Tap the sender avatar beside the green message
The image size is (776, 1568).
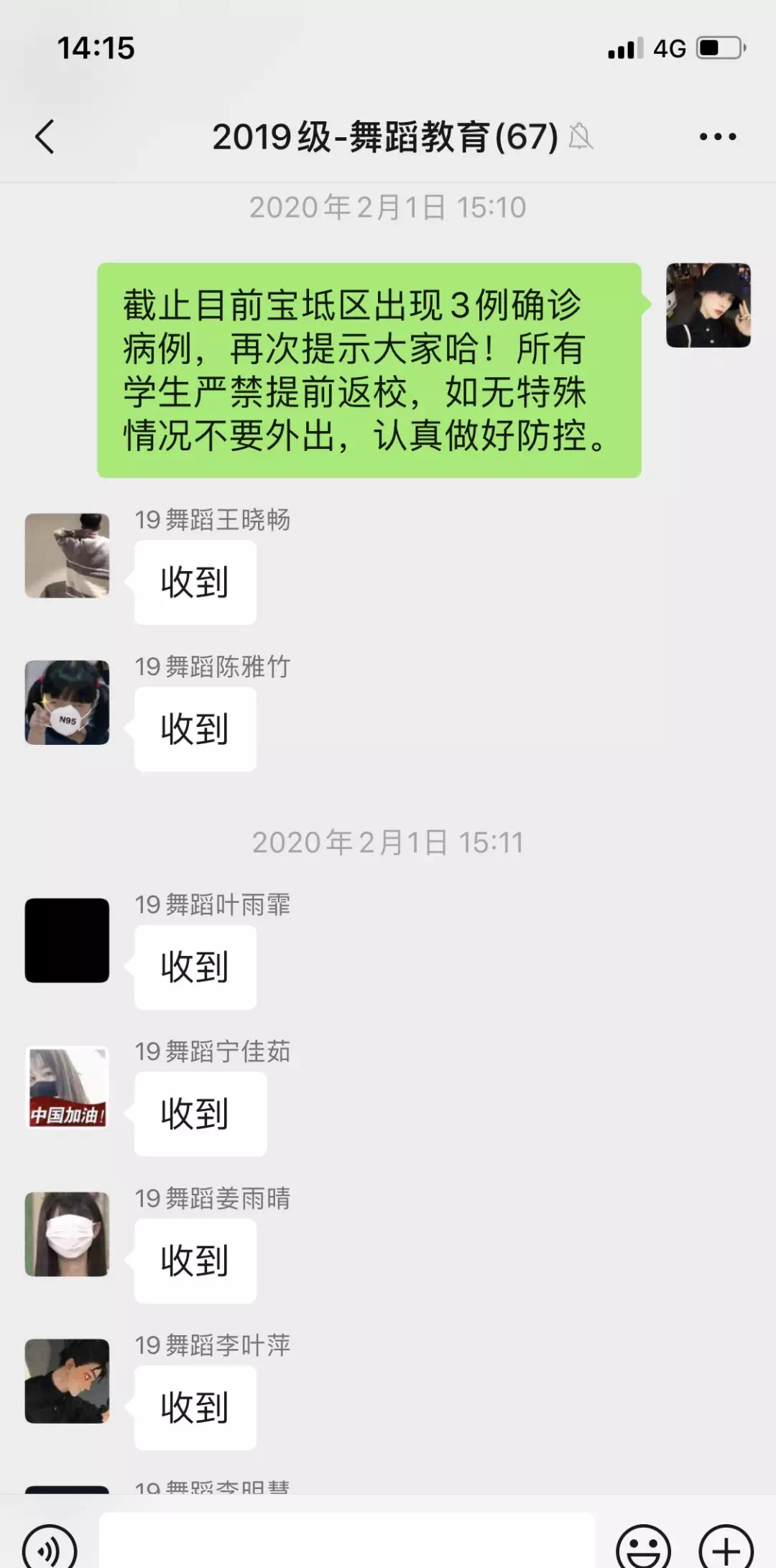[708, 305]
